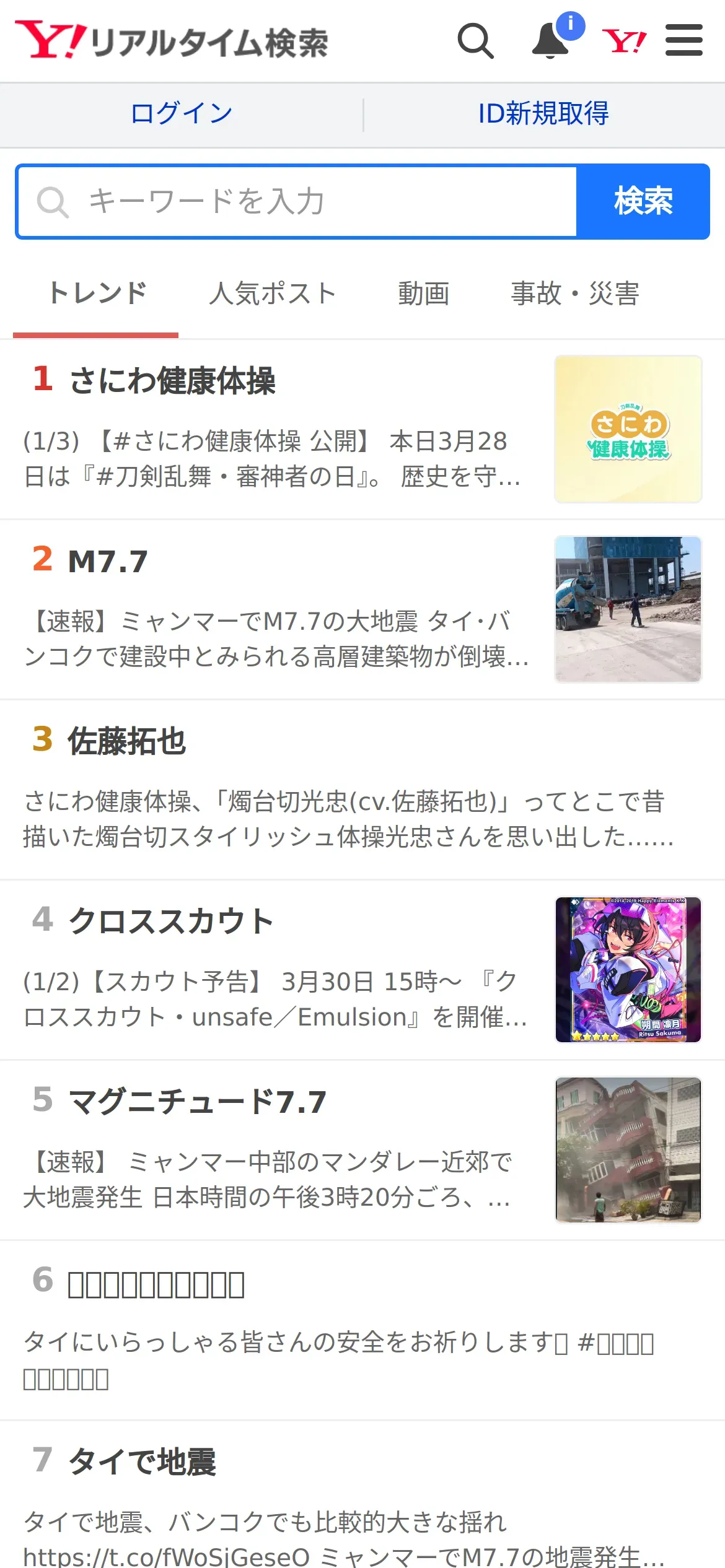Open trend 2 M7.7

(x=108, y=562)
